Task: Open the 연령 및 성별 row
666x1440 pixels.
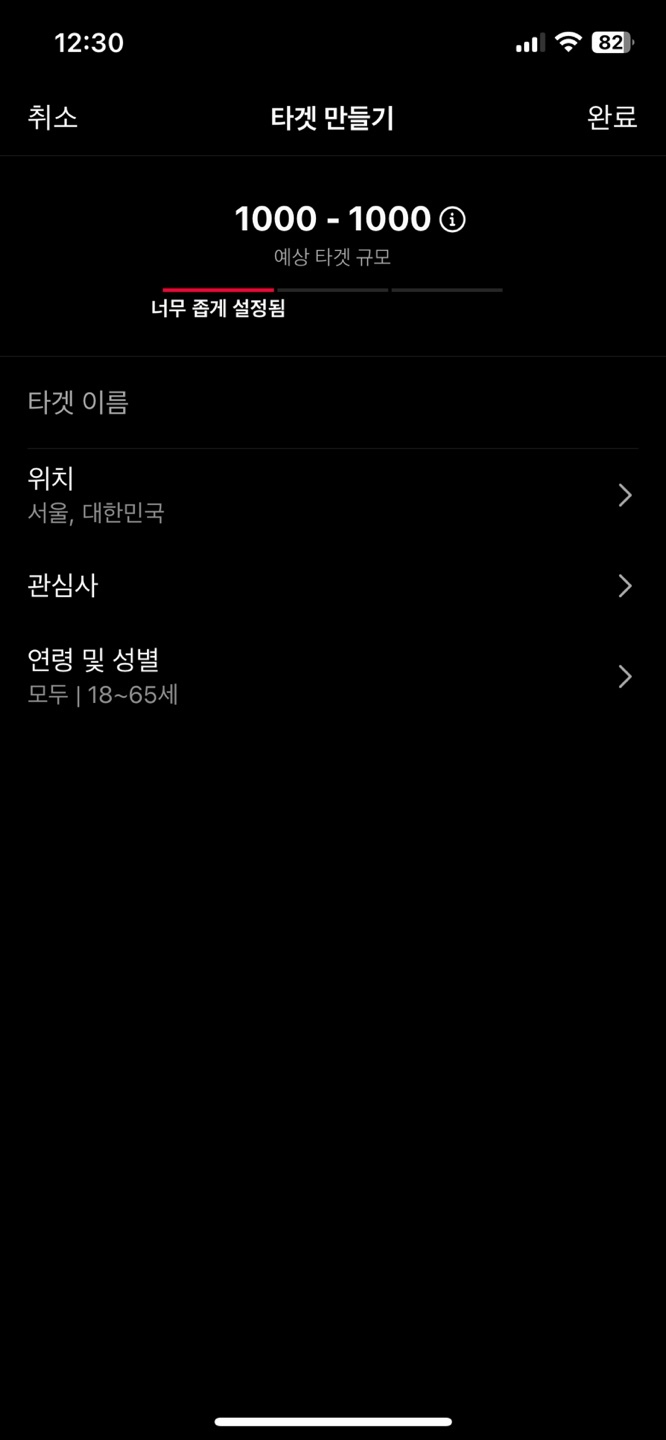Action: [x=333, y=677]
